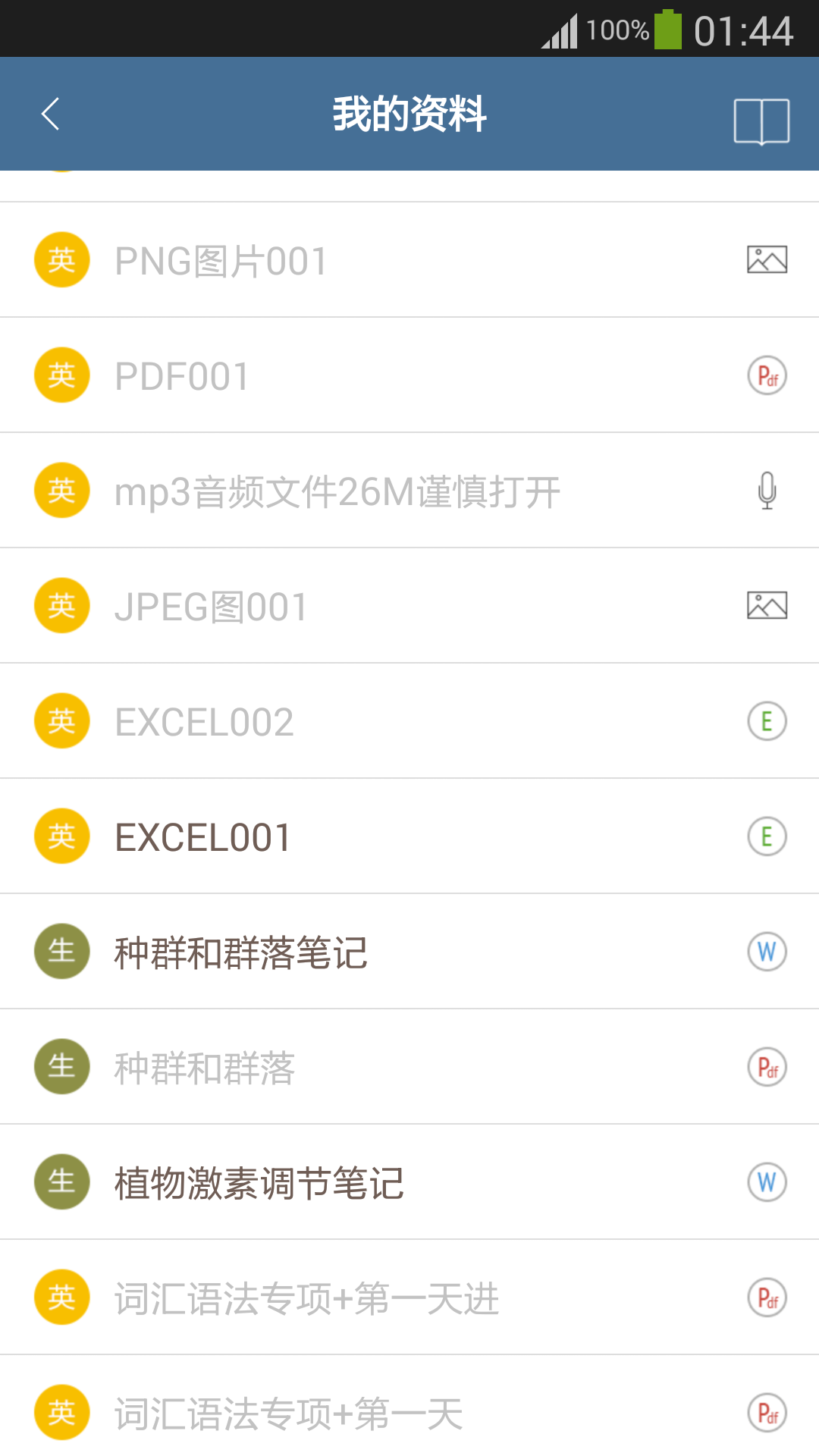Tap the microphone icon for mp3音频文件
Viewport: 819px width, 1456px height.
coord(766,489)
